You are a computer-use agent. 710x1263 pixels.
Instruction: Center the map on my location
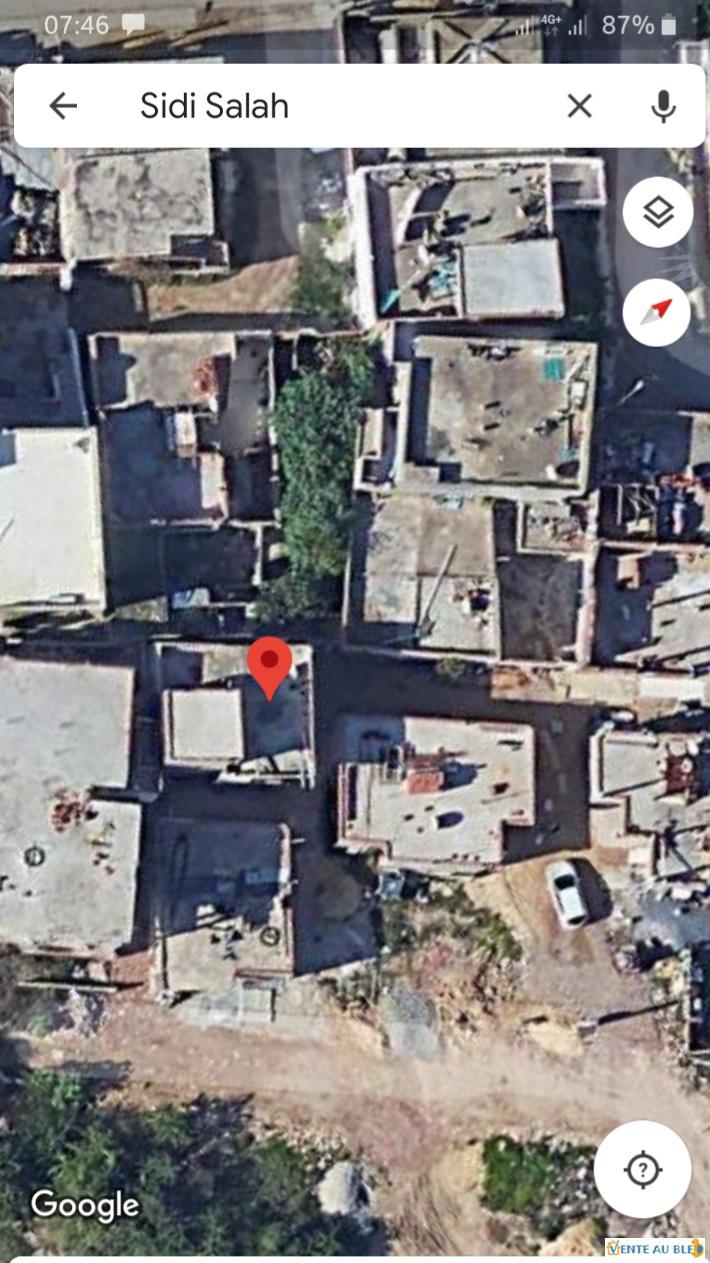coord(642,1169)
